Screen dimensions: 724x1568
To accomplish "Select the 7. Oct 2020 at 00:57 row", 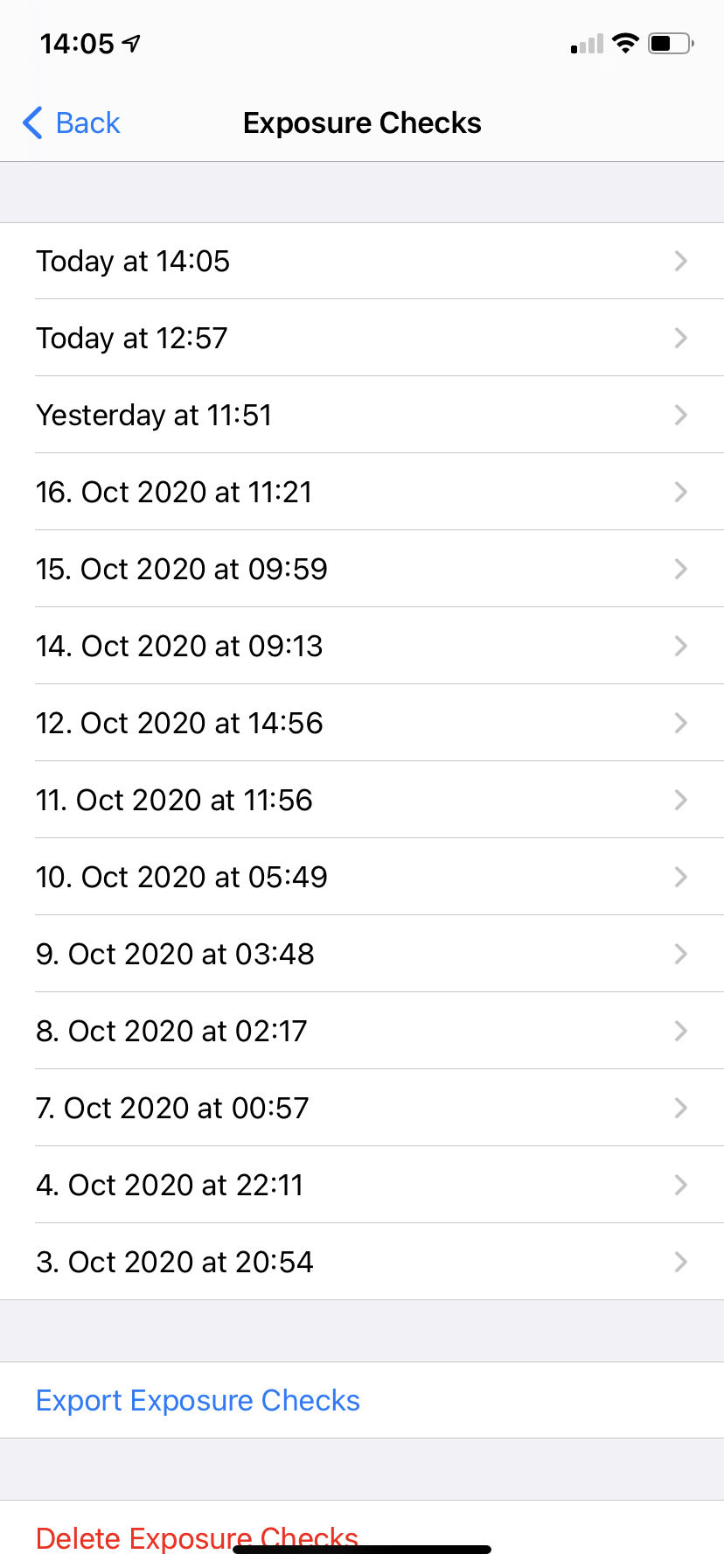I will click(362, 1108).
